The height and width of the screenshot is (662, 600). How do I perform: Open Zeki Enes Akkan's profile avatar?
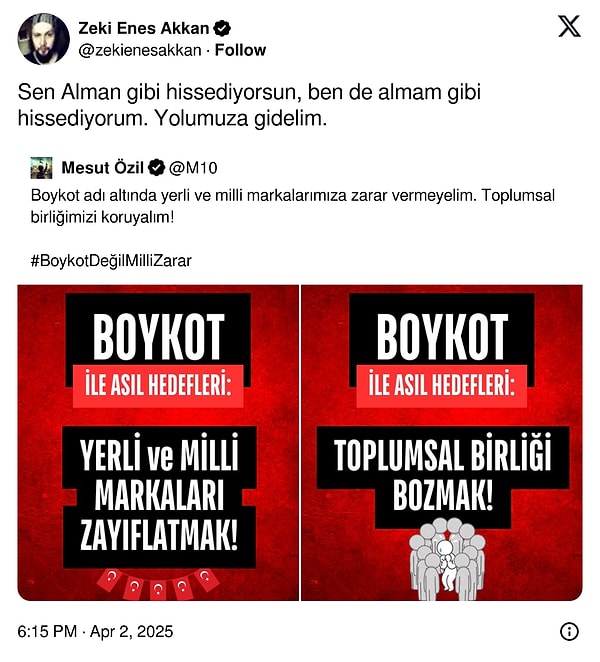click(x=43, y=39)
